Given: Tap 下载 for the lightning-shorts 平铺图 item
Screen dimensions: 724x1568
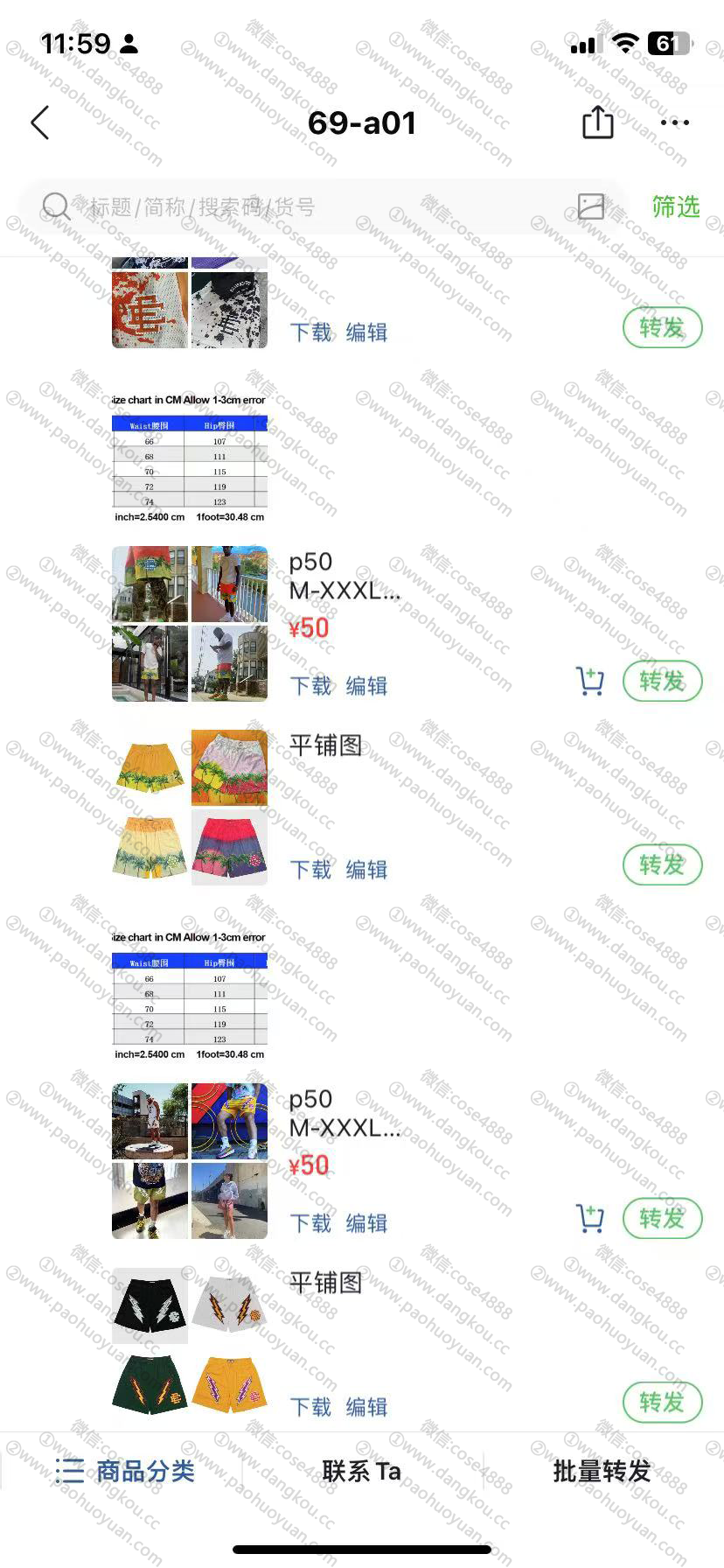Looking at the screenshot, I should [311, 1407].
